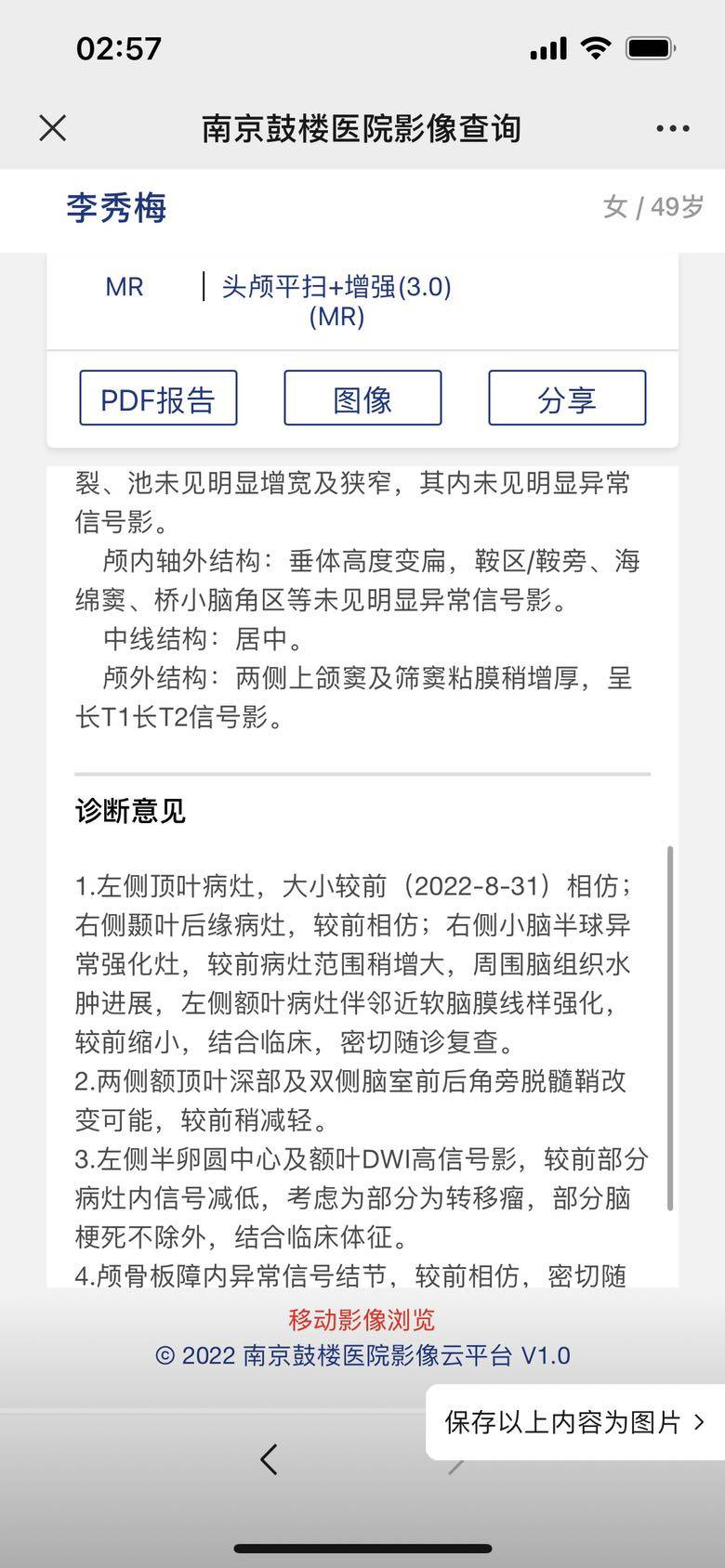This screenshot has height=1568, width=725.
Task: View the MR 图像 images
Action: coord(362,399)
